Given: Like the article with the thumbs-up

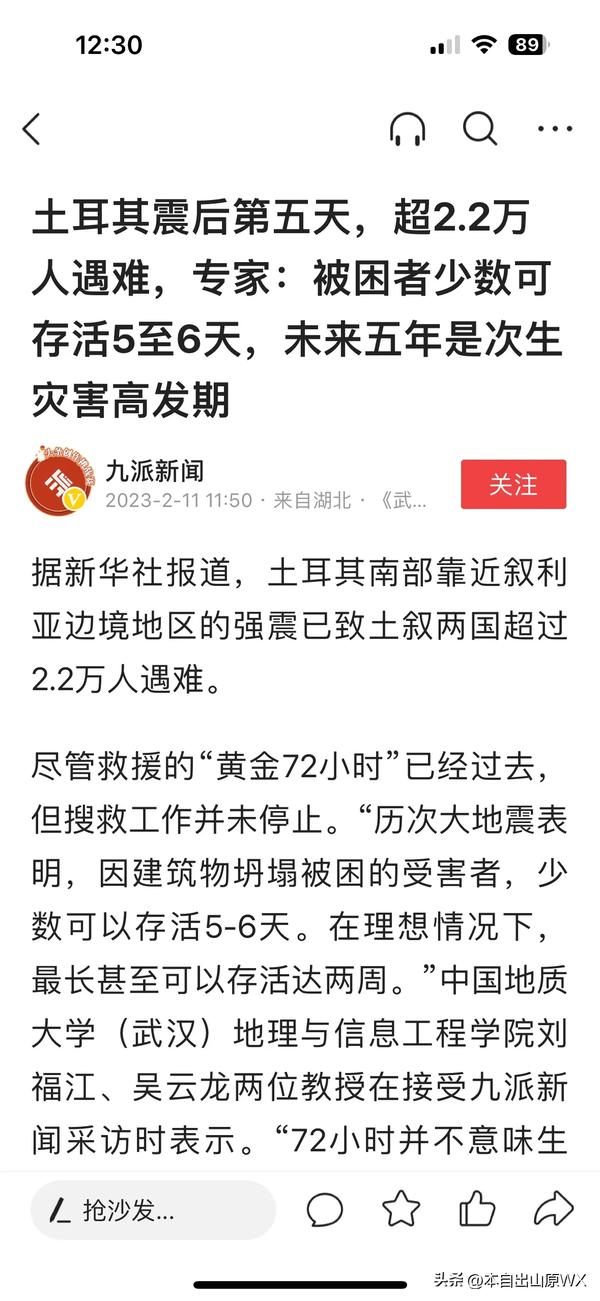Looking at the screenshot, I should 477,1210.
